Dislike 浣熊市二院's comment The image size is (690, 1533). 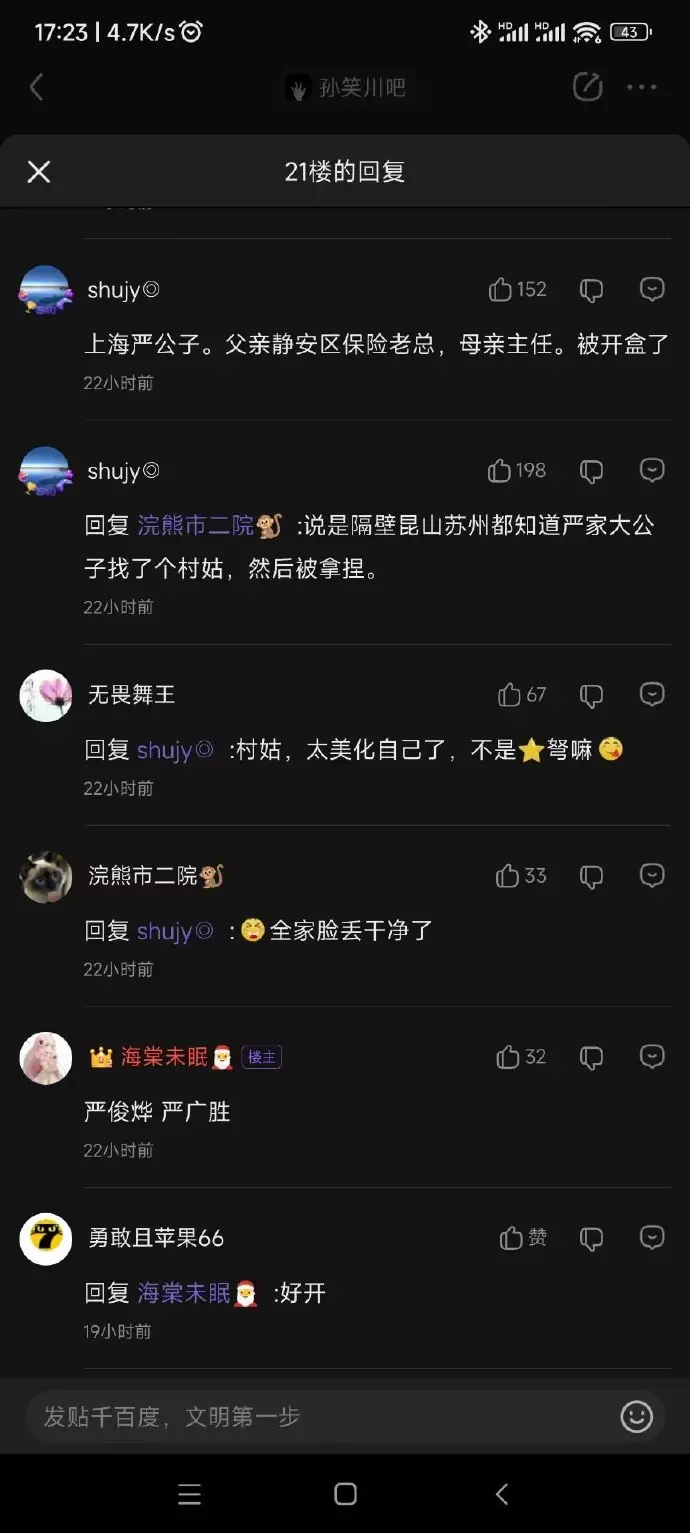(592, 877)
